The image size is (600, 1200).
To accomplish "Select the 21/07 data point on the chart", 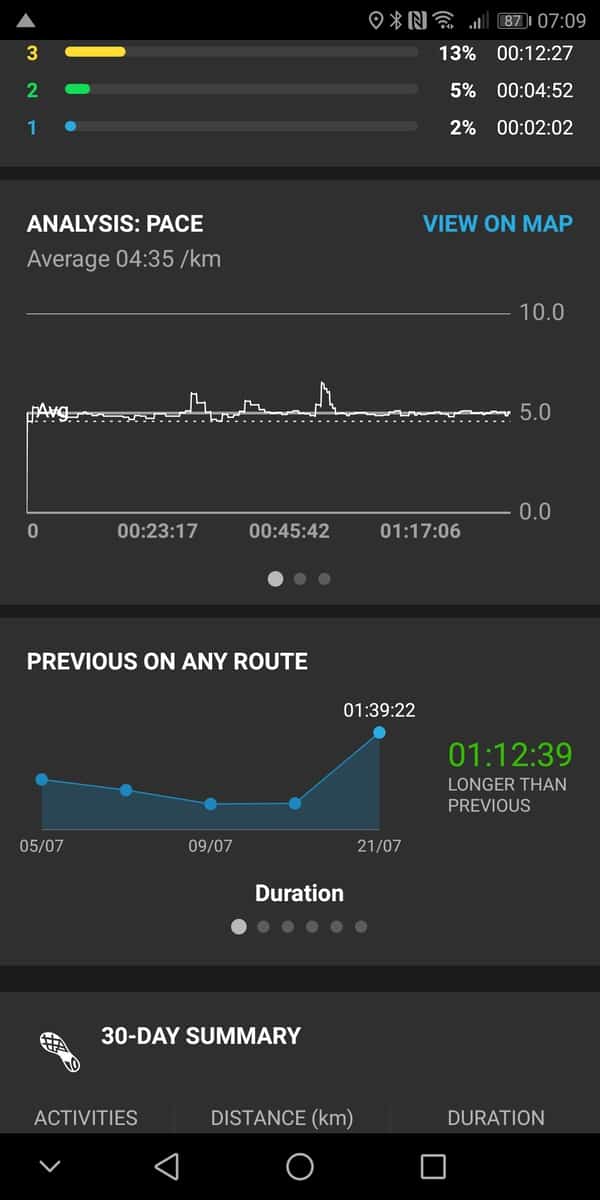I will (x=379, y=733).
